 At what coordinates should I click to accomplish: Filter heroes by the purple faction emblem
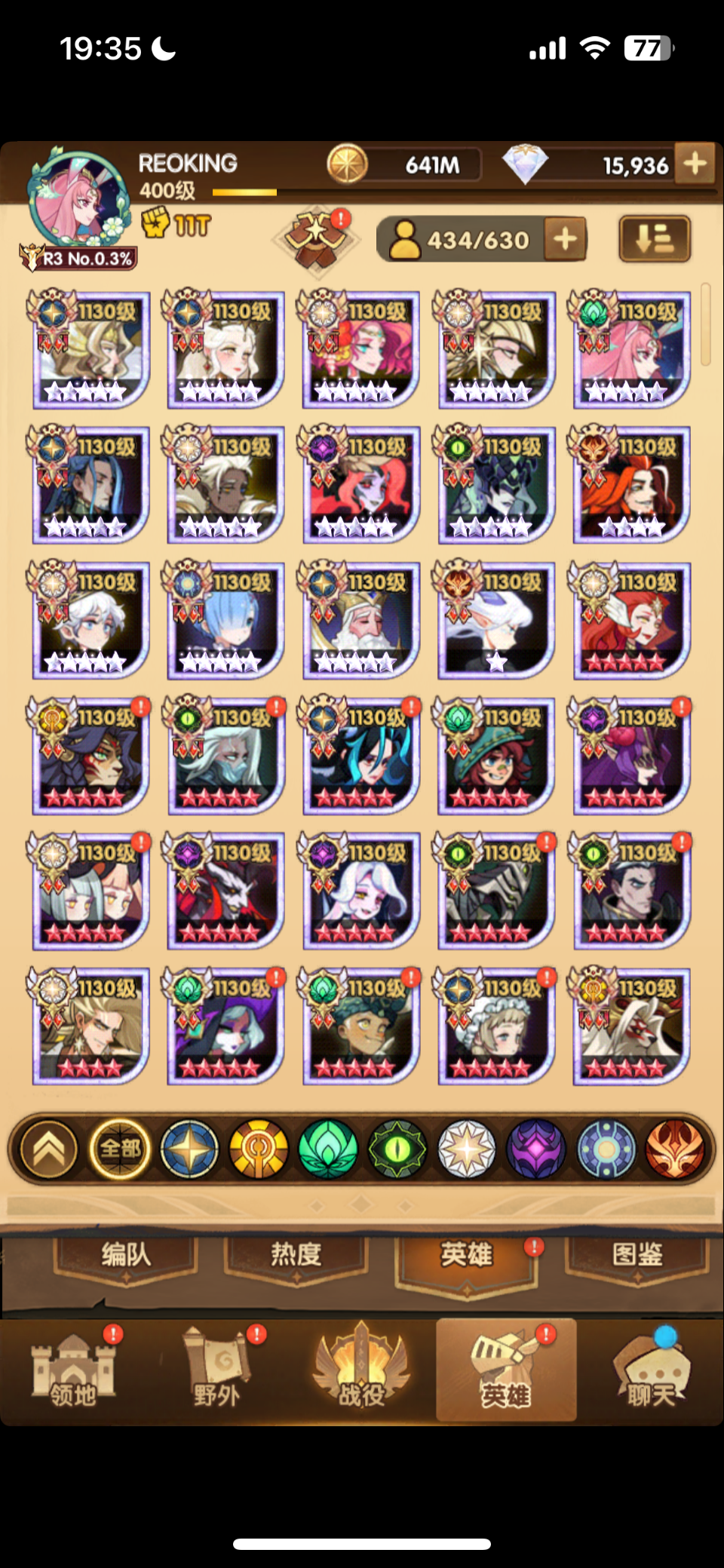[536, 1149]
